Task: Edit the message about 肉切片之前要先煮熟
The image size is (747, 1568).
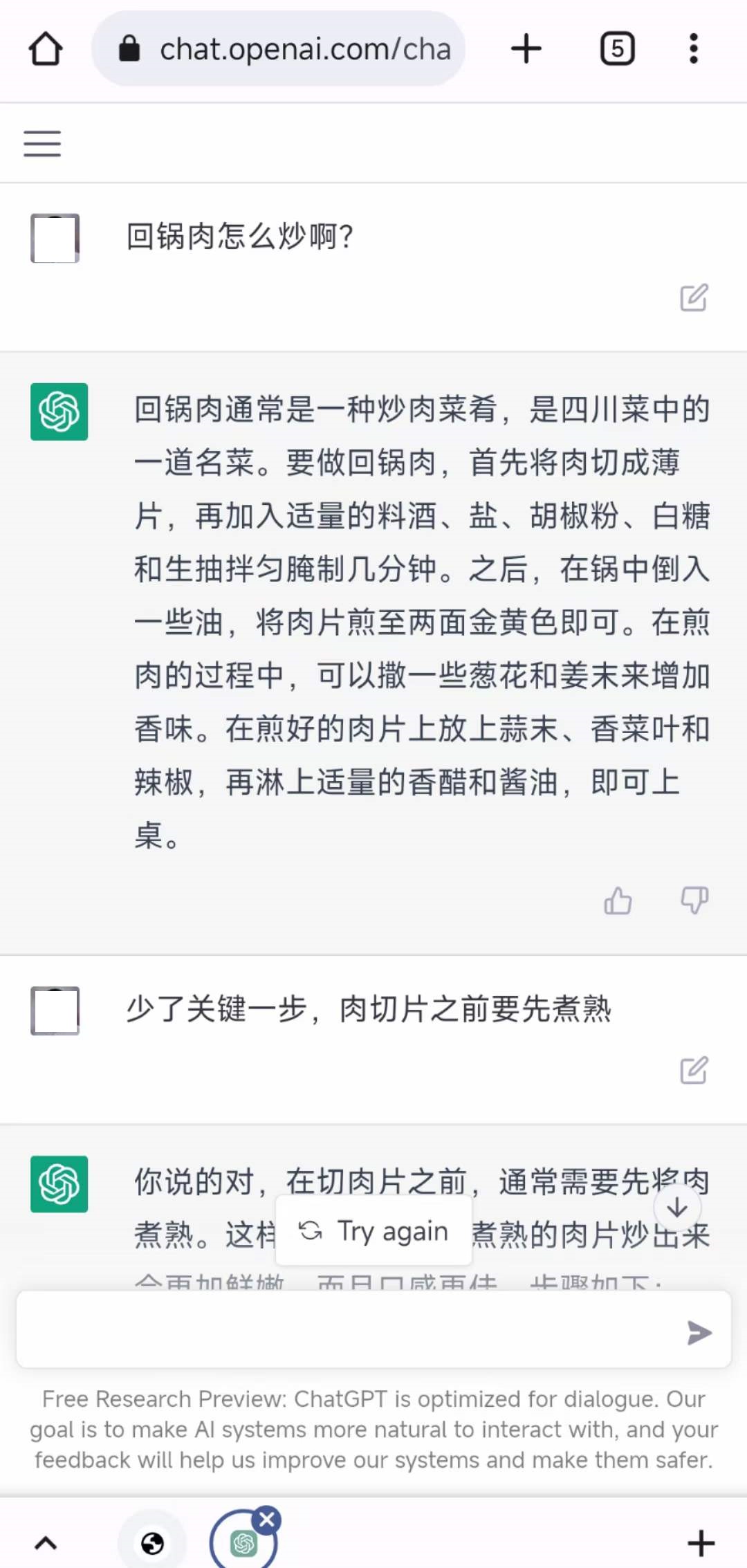Action: tap(694, 1070)
